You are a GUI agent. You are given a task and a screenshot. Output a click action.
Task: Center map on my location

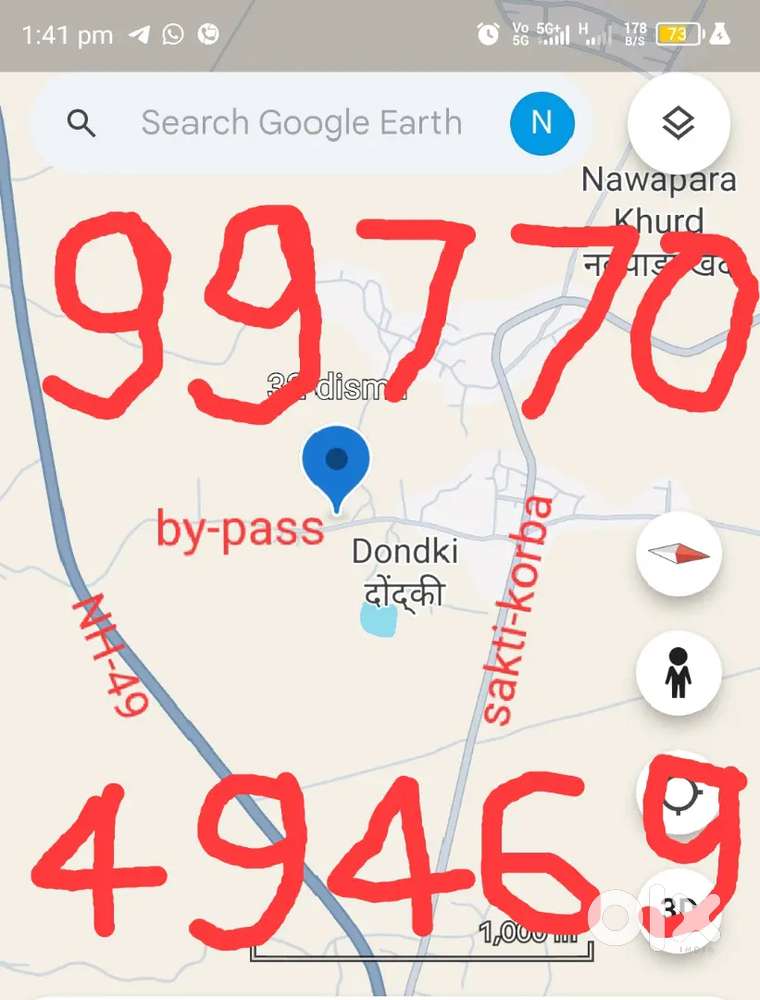678,793
